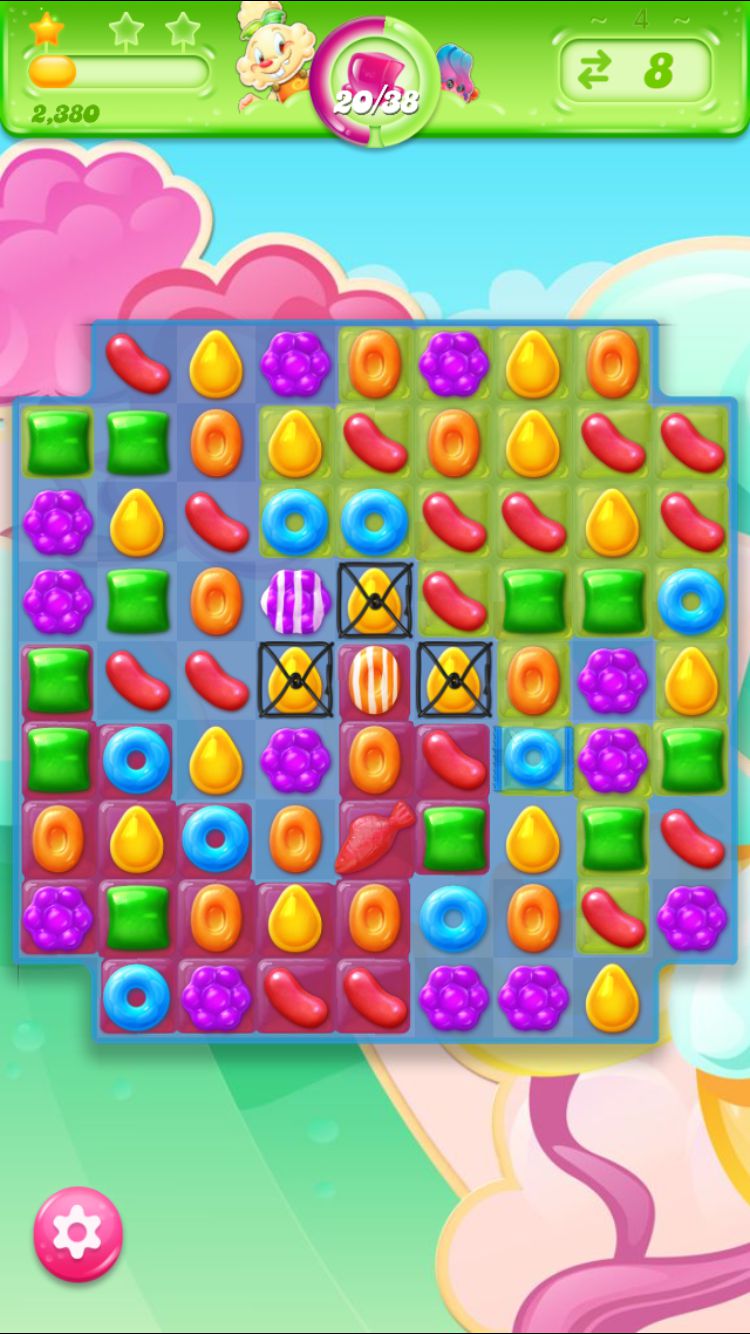Select the red jelly fish candy
Screen dimensions: 750x1334
[x=374, y=838]
